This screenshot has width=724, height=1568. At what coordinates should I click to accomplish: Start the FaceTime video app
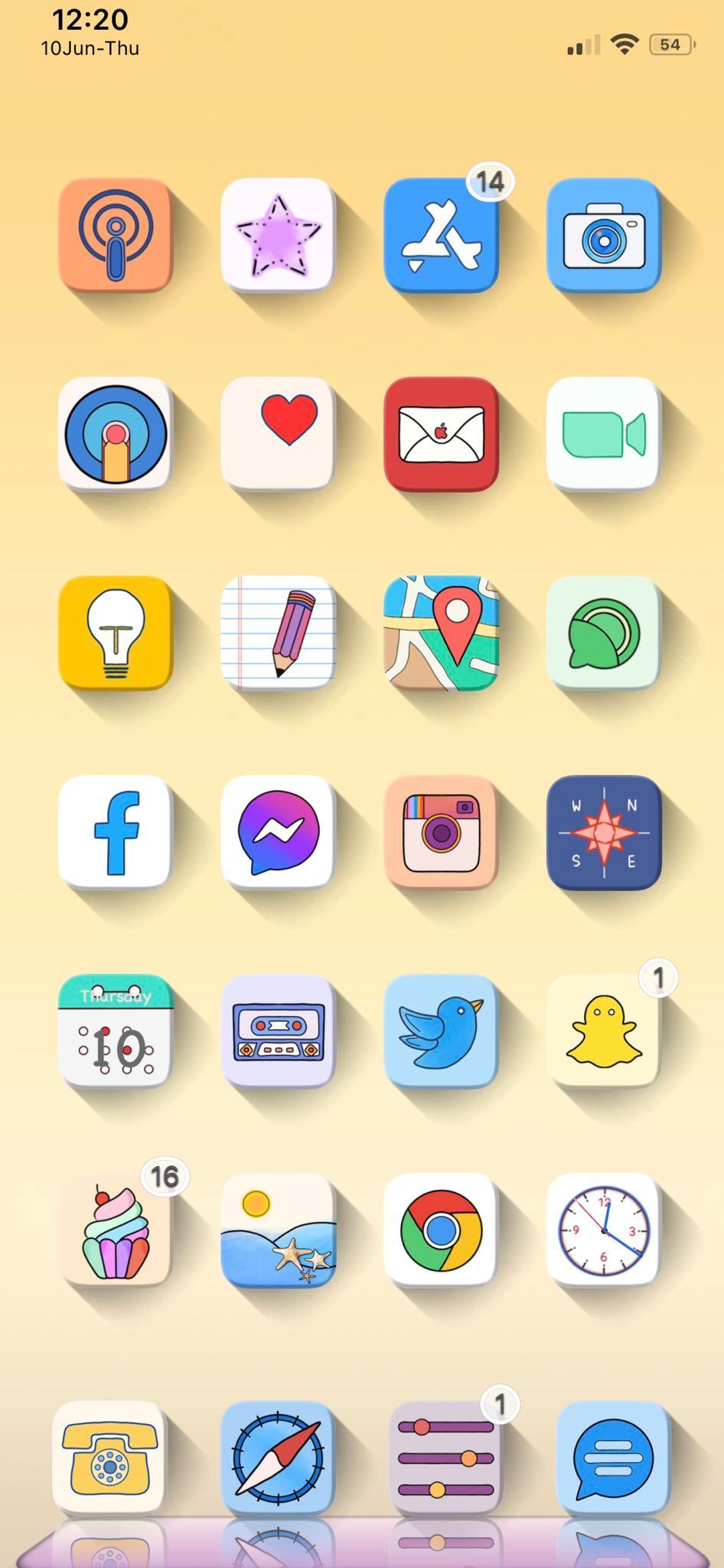point(604,433)
